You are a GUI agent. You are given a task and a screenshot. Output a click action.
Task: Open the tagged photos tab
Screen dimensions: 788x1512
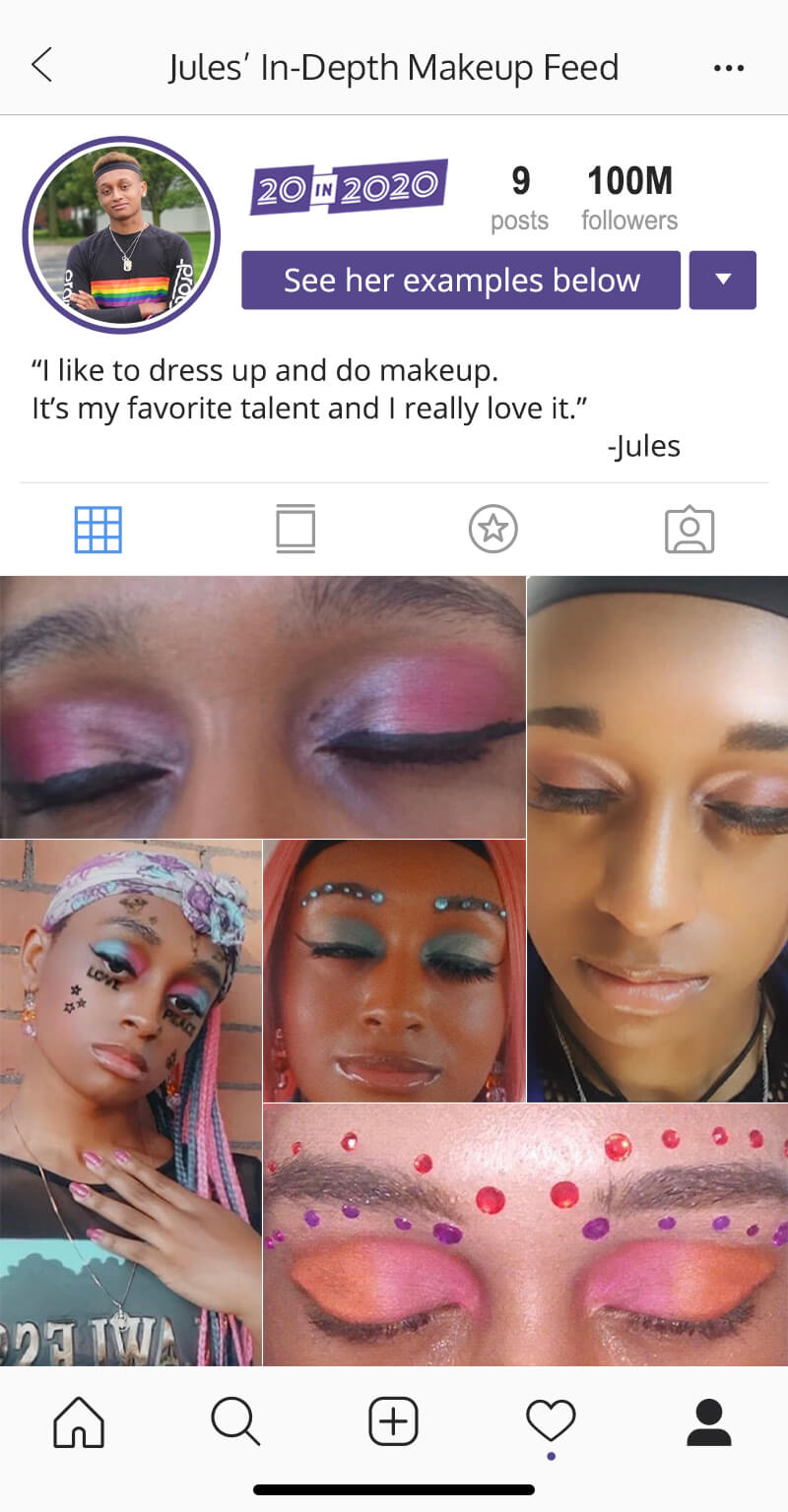pos(689,530)
